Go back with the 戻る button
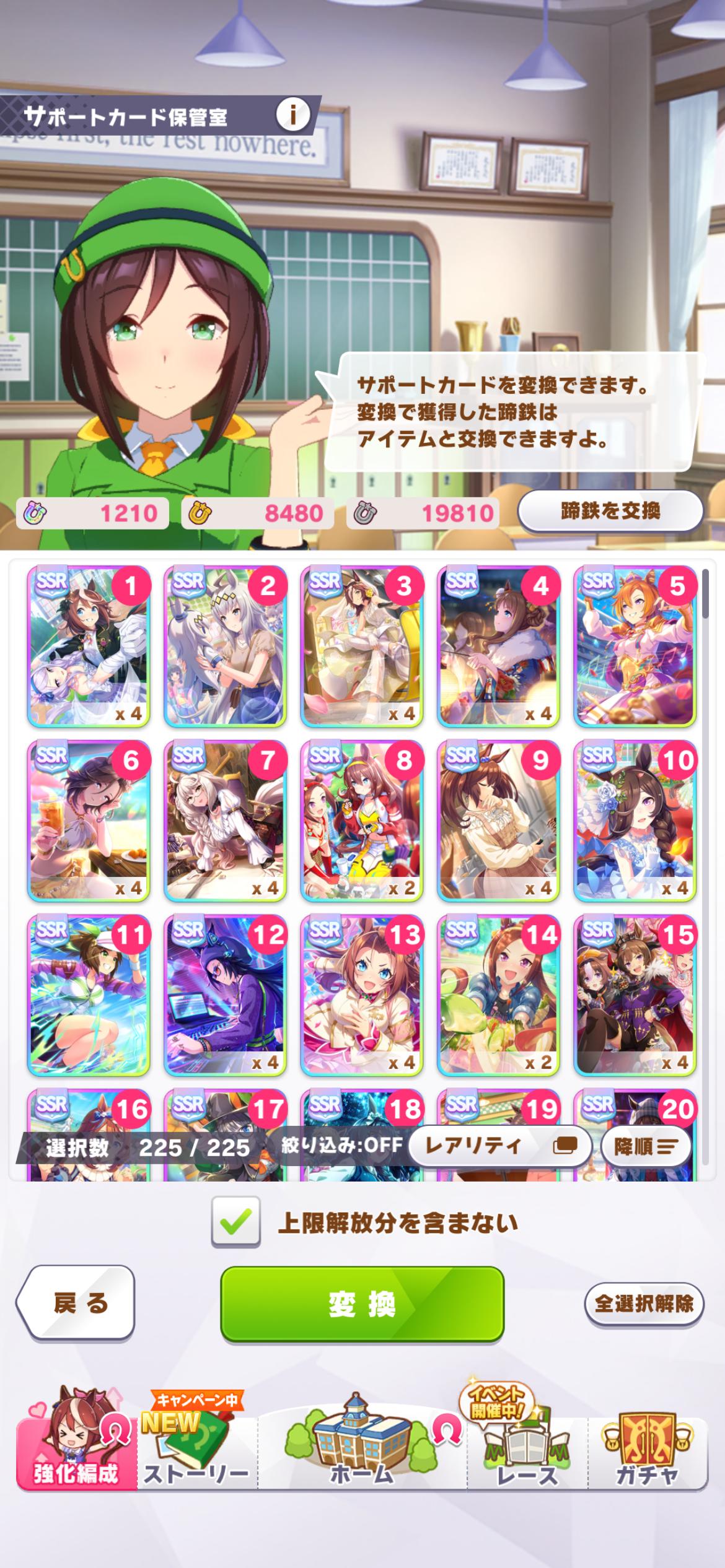Screen dimensions: 725x1568 76,1303
